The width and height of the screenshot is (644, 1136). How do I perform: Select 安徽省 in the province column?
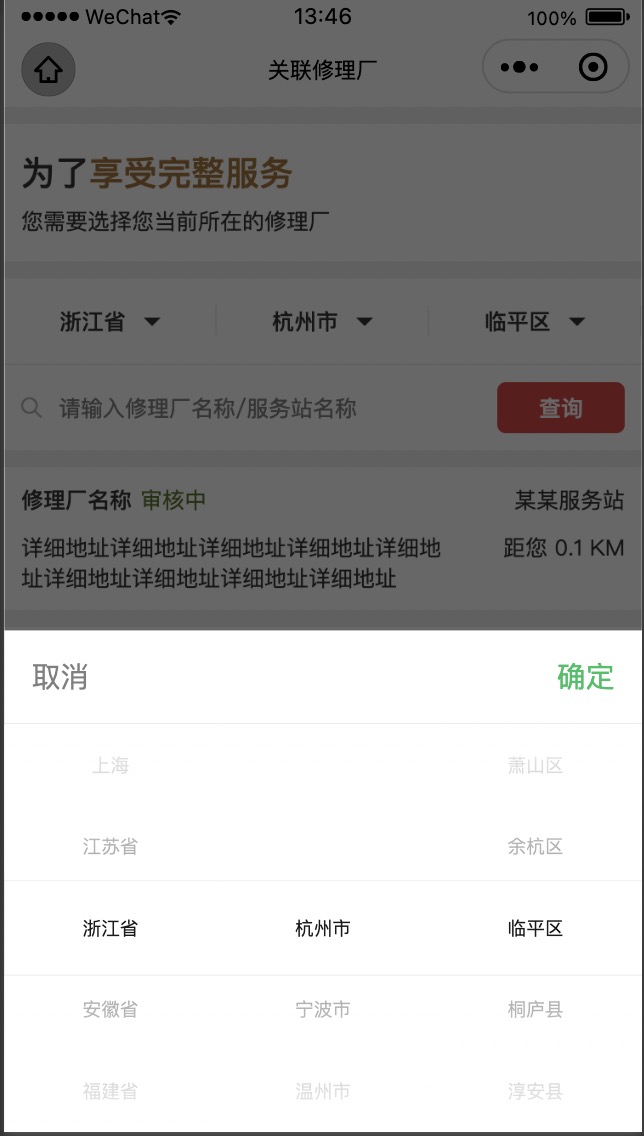point(110,1010)
